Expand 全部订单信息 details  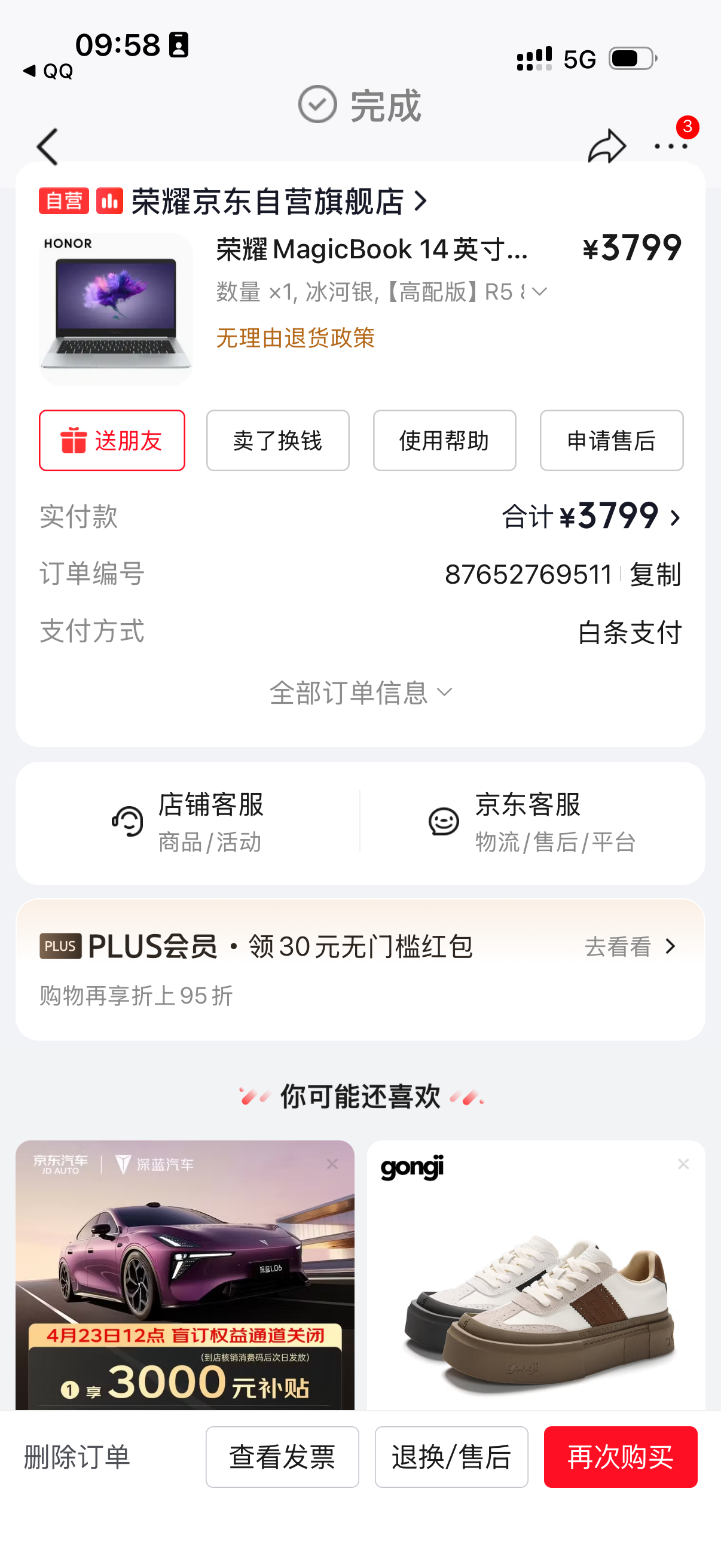tap(360, 693)
